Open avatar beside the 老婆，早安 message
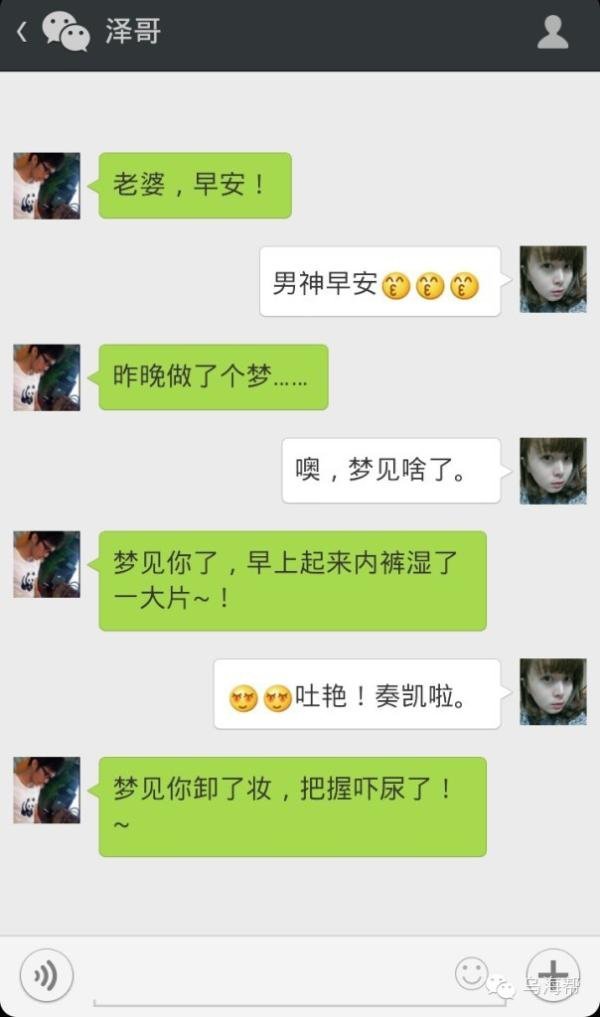The image size is (600, 1017). tap(46, 186)
